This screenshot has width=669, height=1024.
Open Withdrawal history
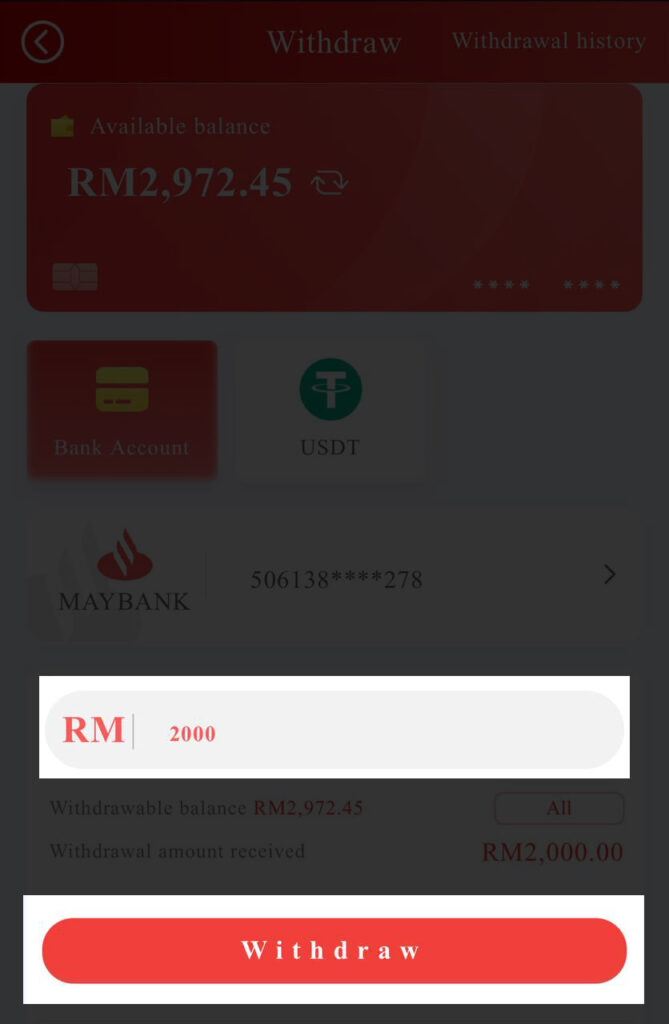tap(548, 41)
